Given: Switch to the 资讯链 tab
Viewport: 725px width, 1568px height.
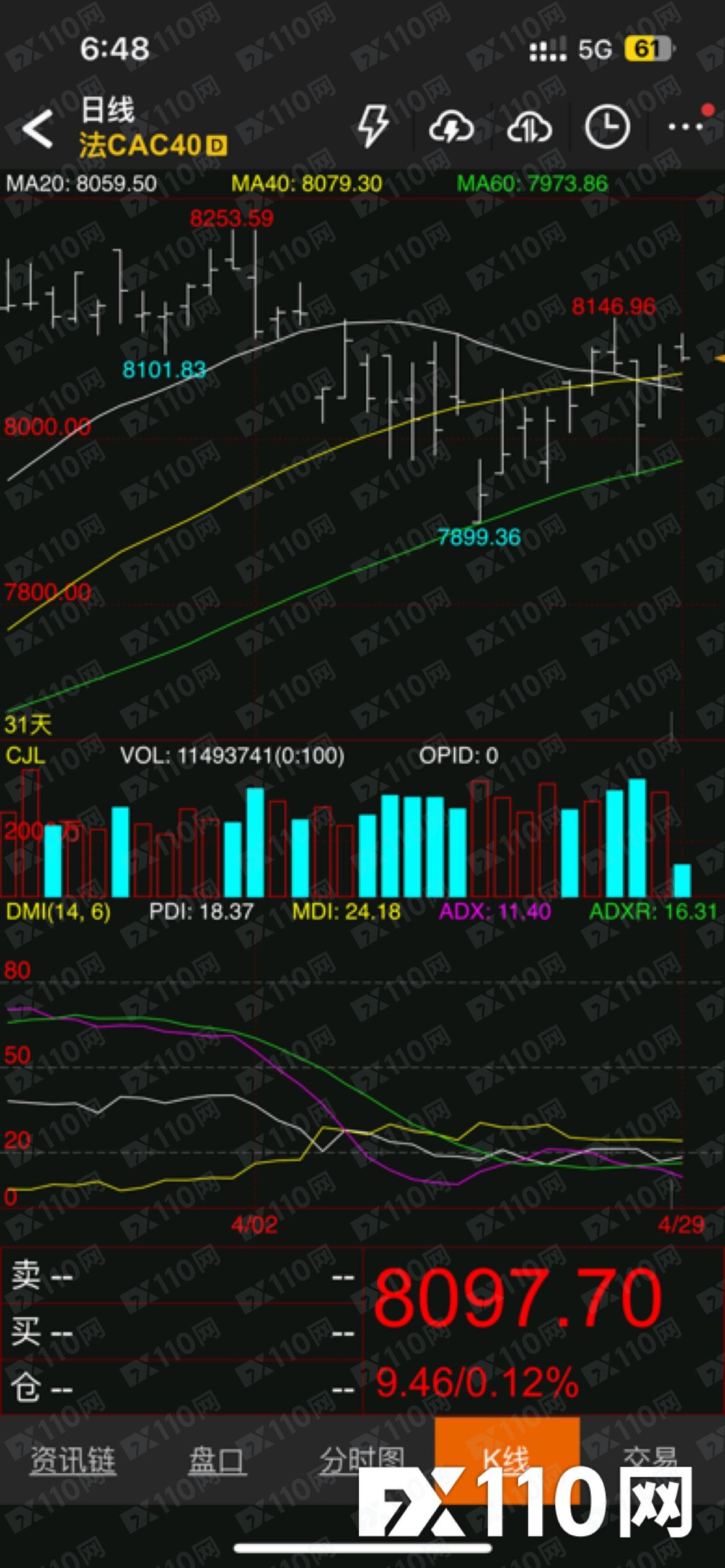Looking at the screenshot, I should [x=73, y=1460].
